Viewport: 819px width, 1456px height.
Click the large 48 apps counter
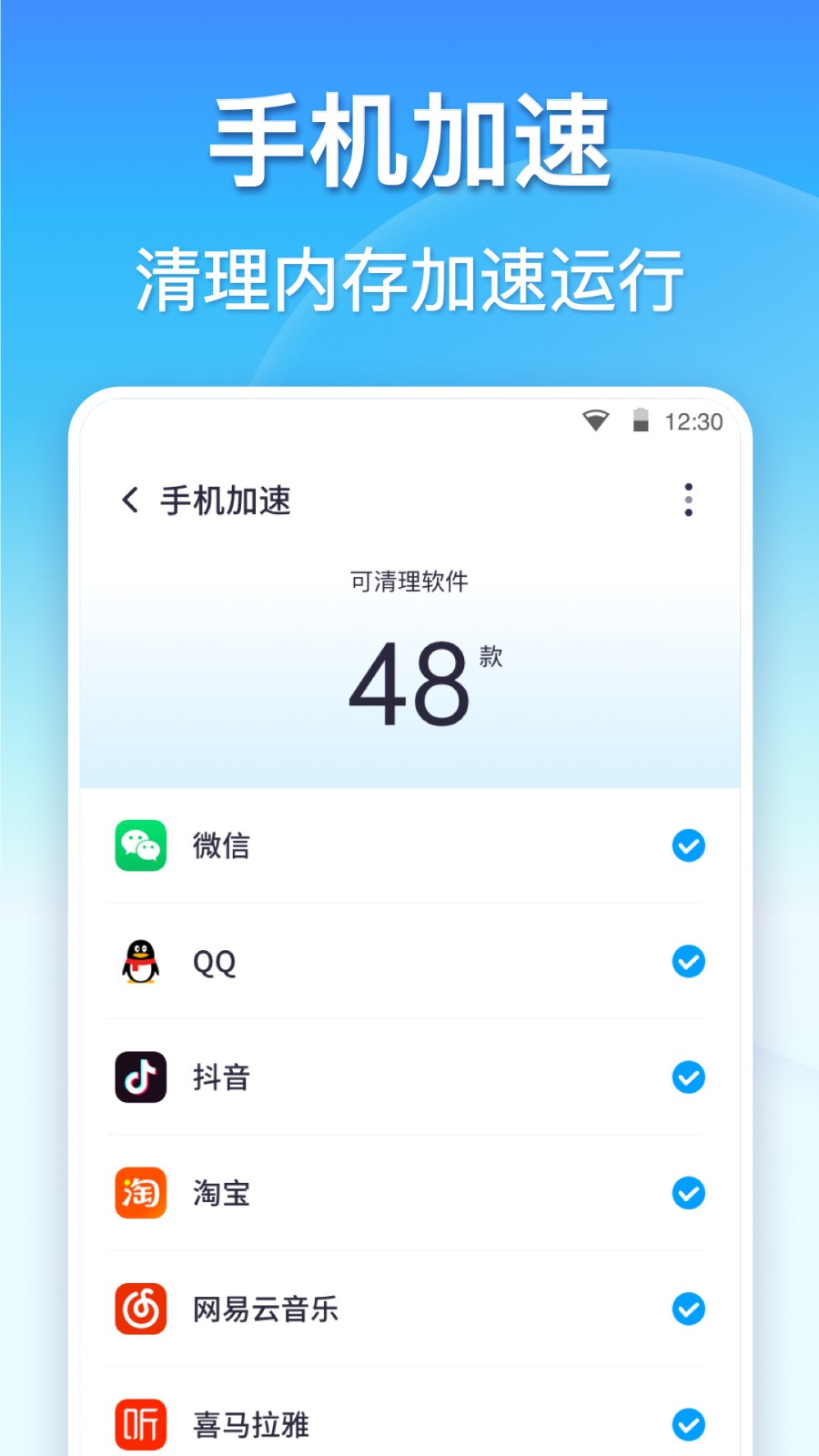(409, 682)
